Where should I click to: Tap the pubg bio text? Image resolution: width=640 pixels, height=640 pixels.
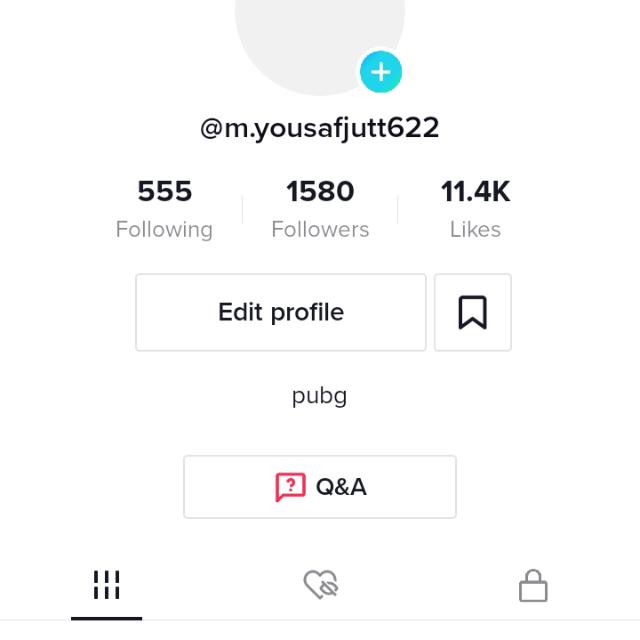click(319, 395)
